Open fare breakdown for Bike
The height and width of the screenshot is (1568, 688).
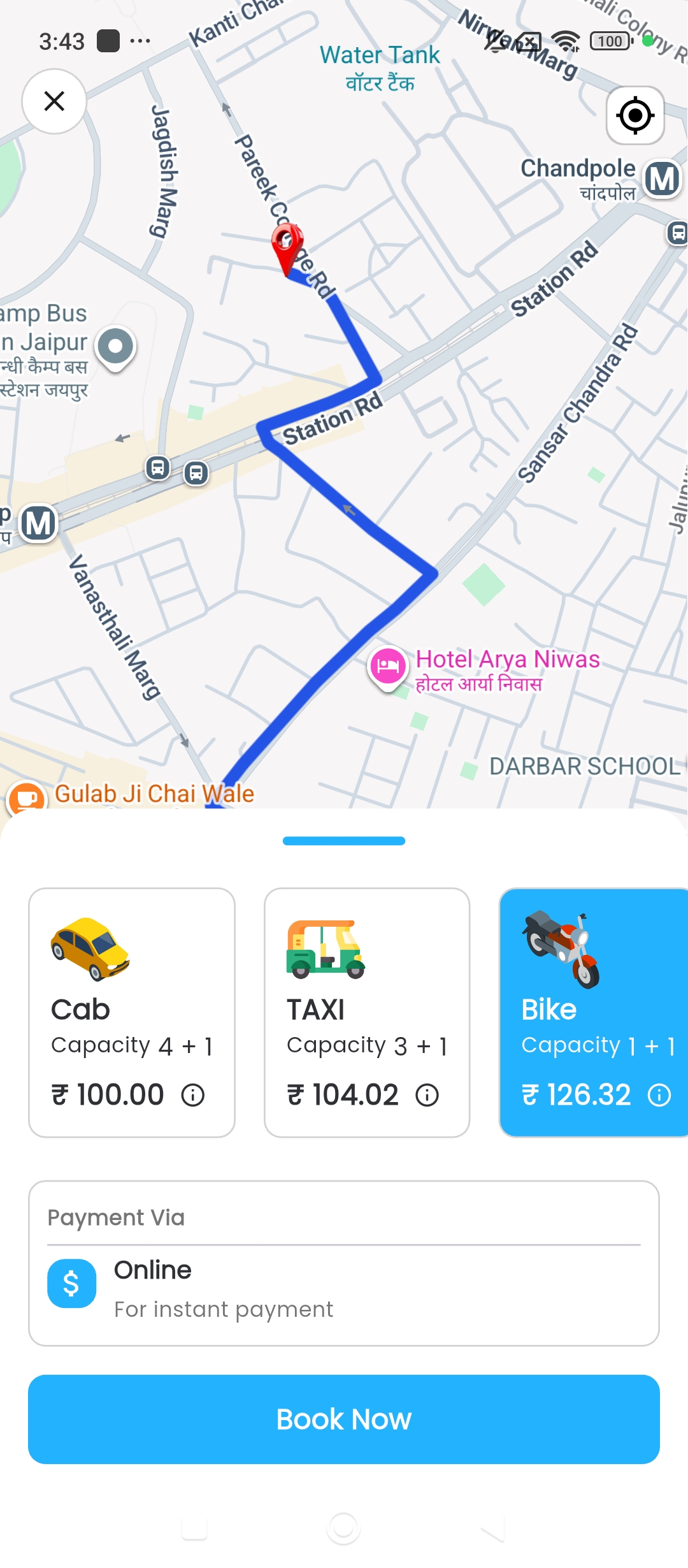(659, 1095)
